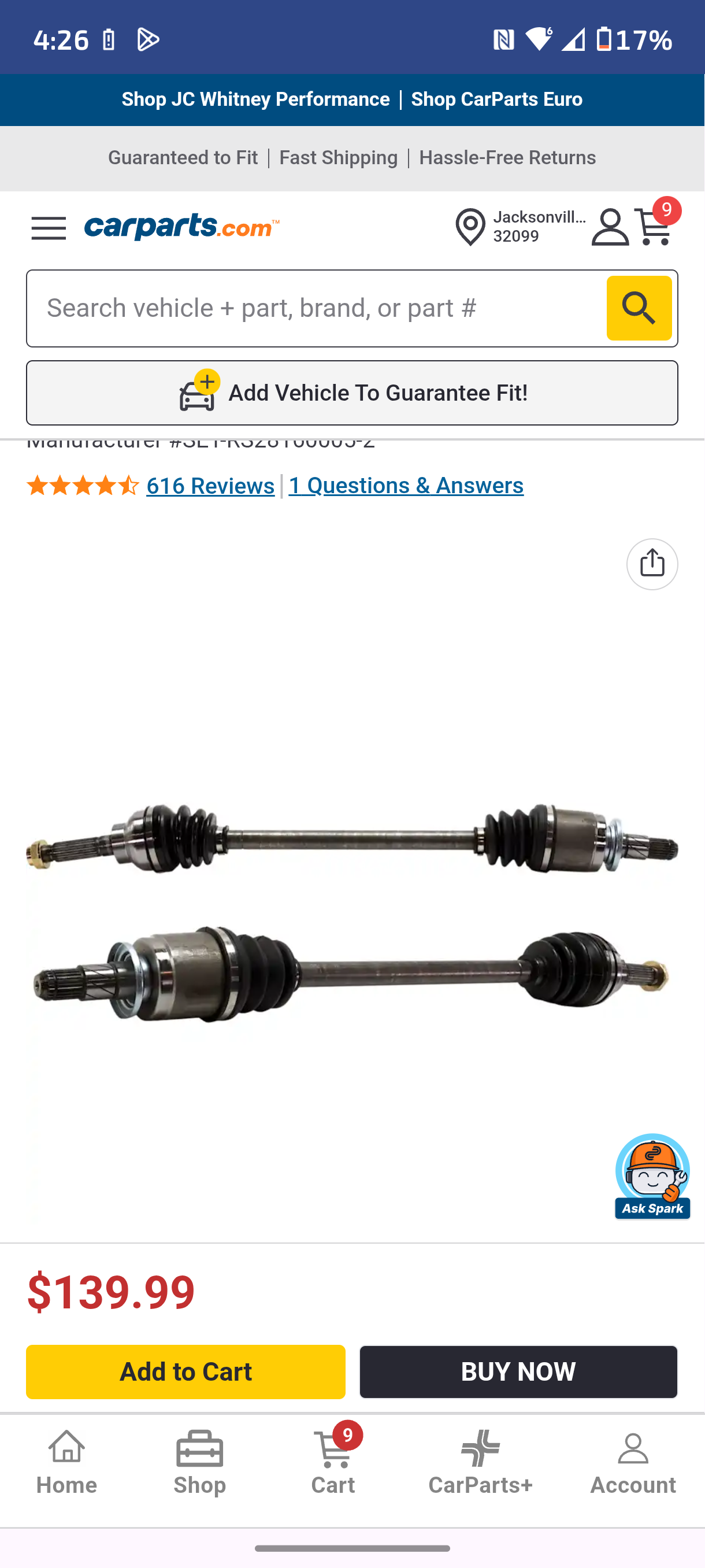Go to the Home tab
705x1568 pixels.
click(66, 1463)
